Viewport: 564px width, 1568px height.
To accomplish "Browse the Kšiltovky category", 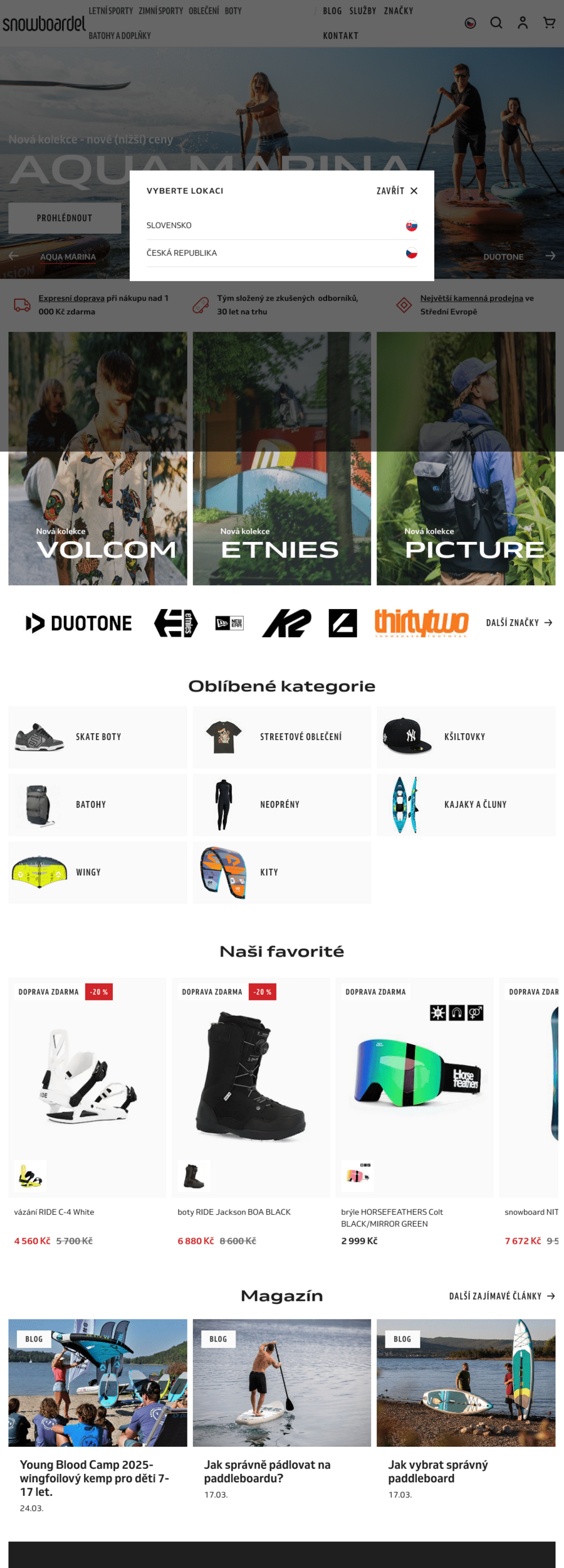I will tap(466, 737).
